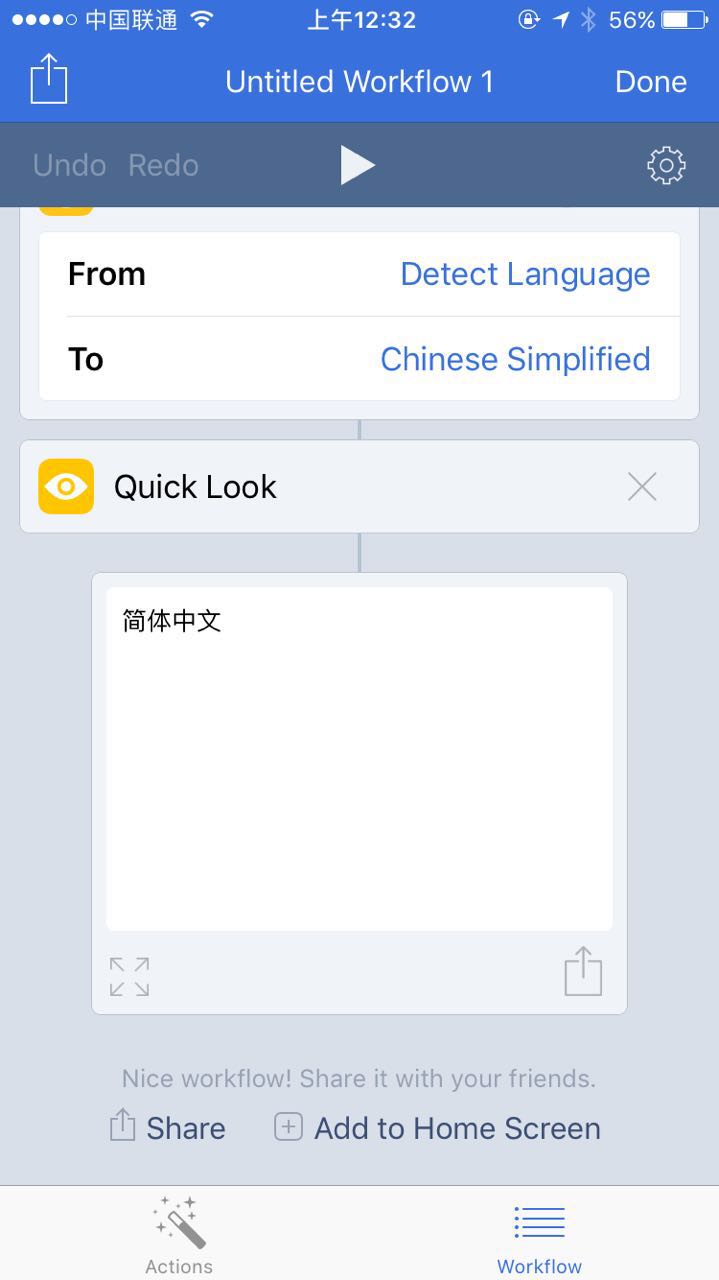Add this workflow to Home Screen

[x=438, y=1128]
